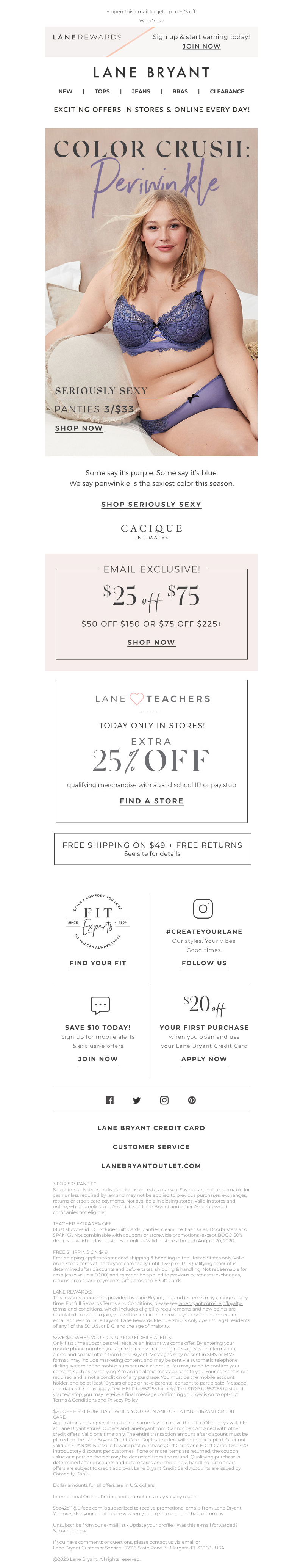Viewport: 303px width, 1568px height.
Task: Tap FOLLOW US under #CREATEYOURLANE
Action: click(204, 963)
